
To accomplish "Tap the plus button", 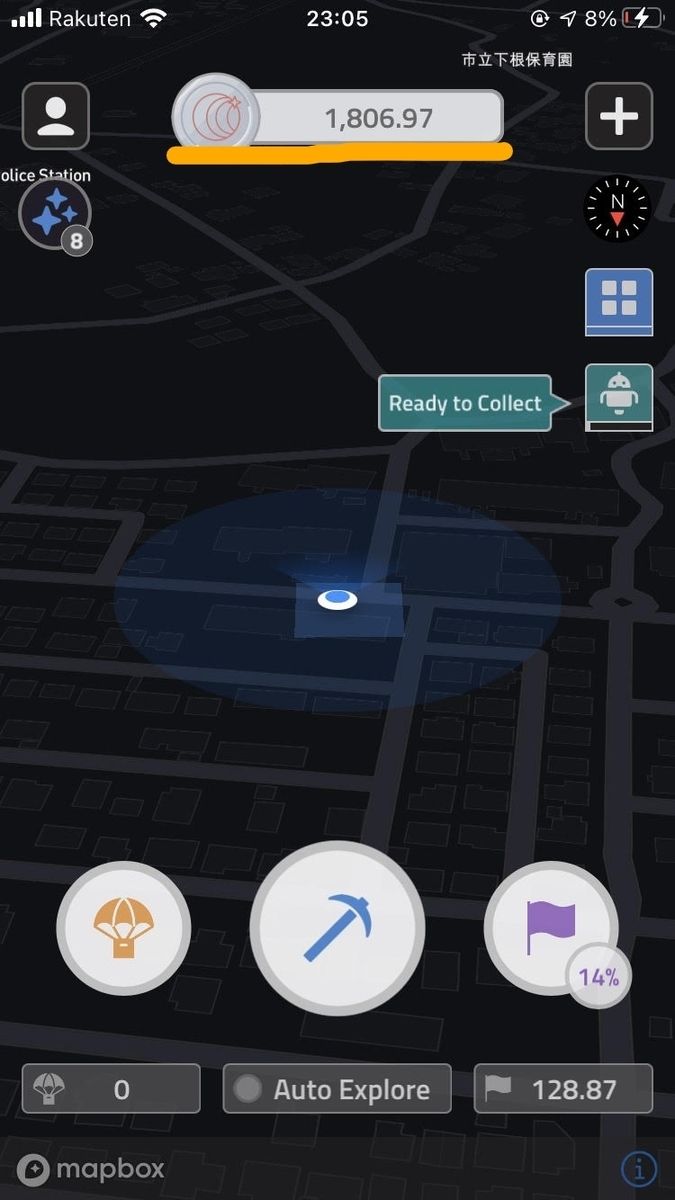I will click(618, 116).
